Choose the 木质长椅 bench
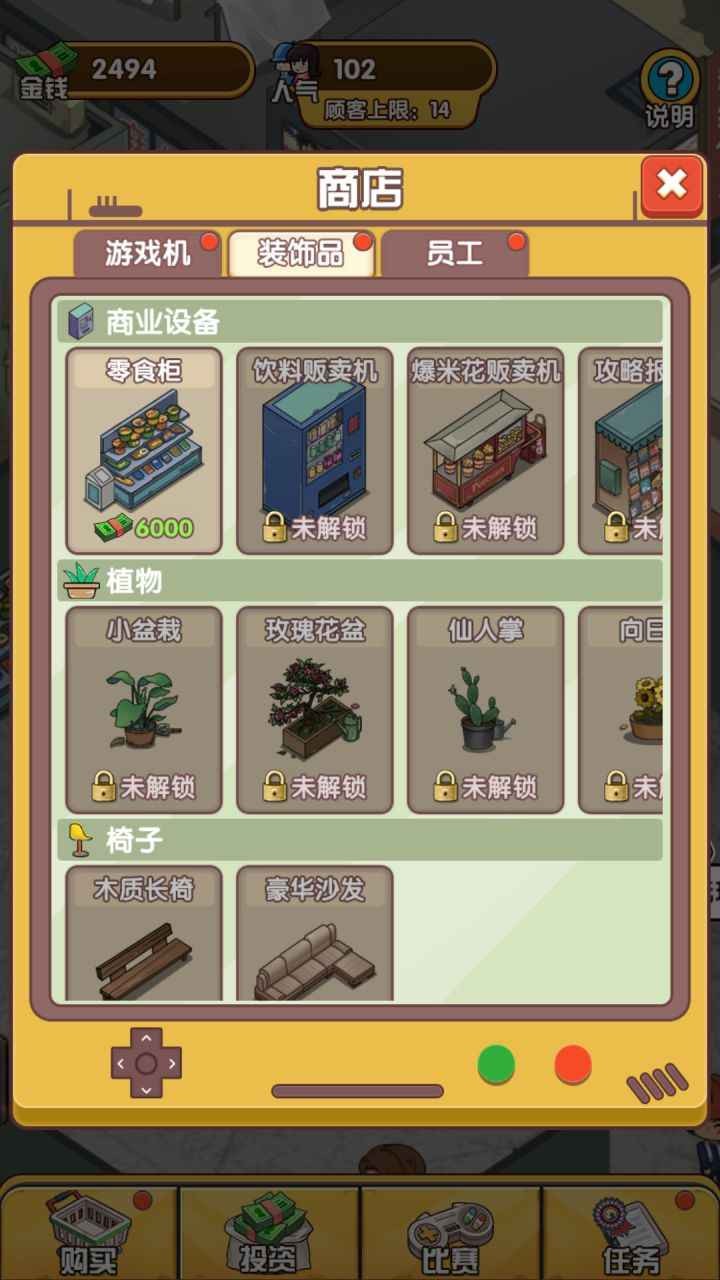Viewport: 720px width, 1280px height. [144, 935]
